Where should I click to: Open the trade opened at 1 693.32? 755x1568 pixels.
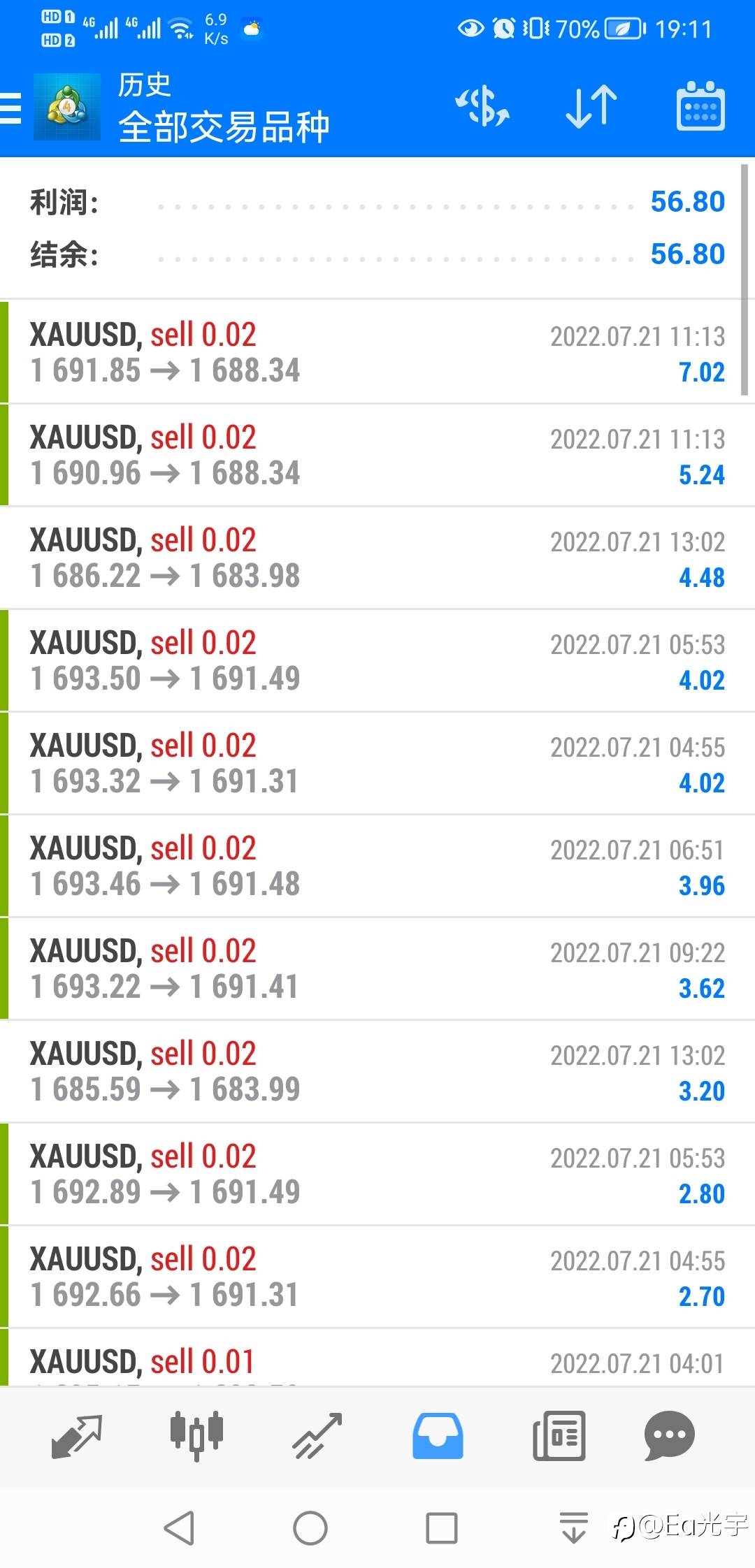tap(377, 763)
